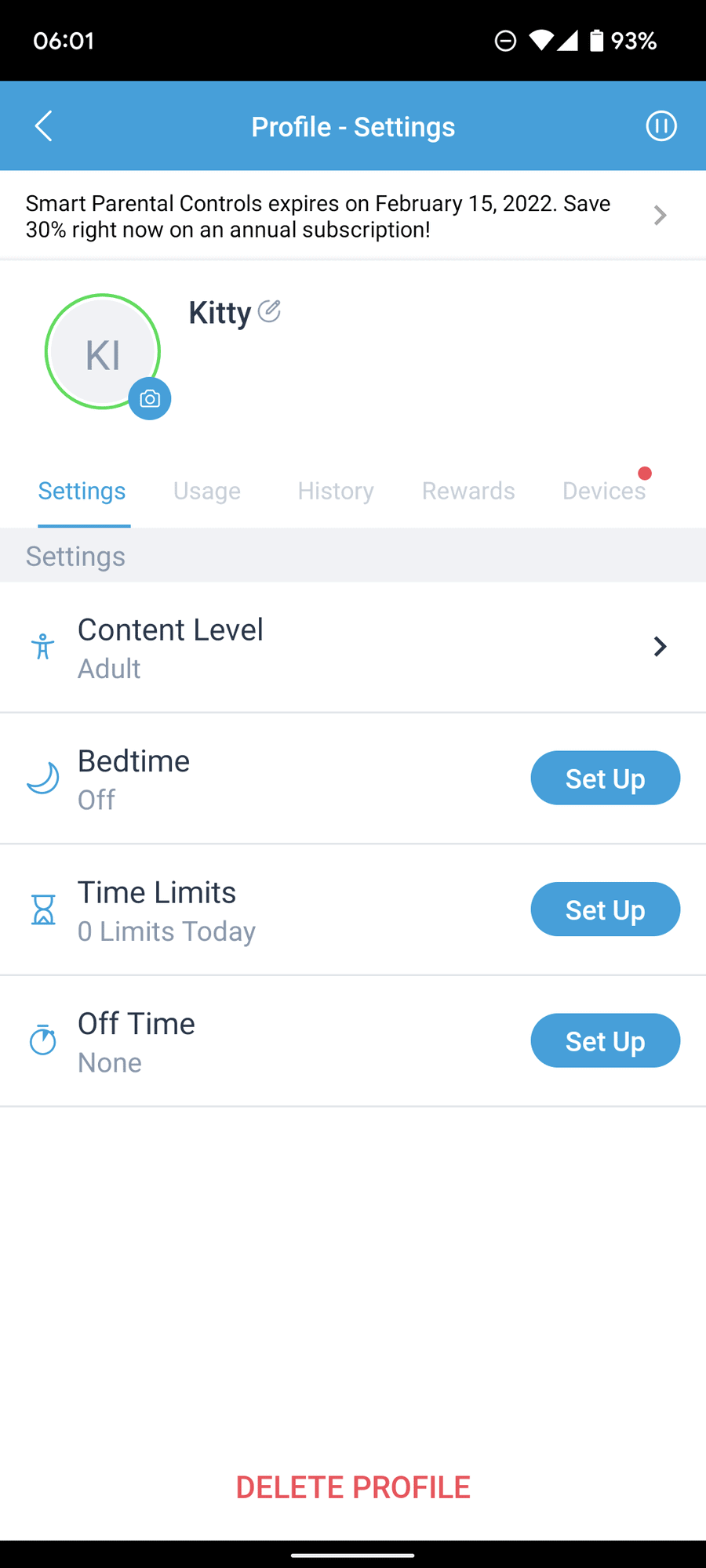Open the Smart Parental Controls subscription banner
This screenshot has height=1568, width=706.
click(353, 216)
